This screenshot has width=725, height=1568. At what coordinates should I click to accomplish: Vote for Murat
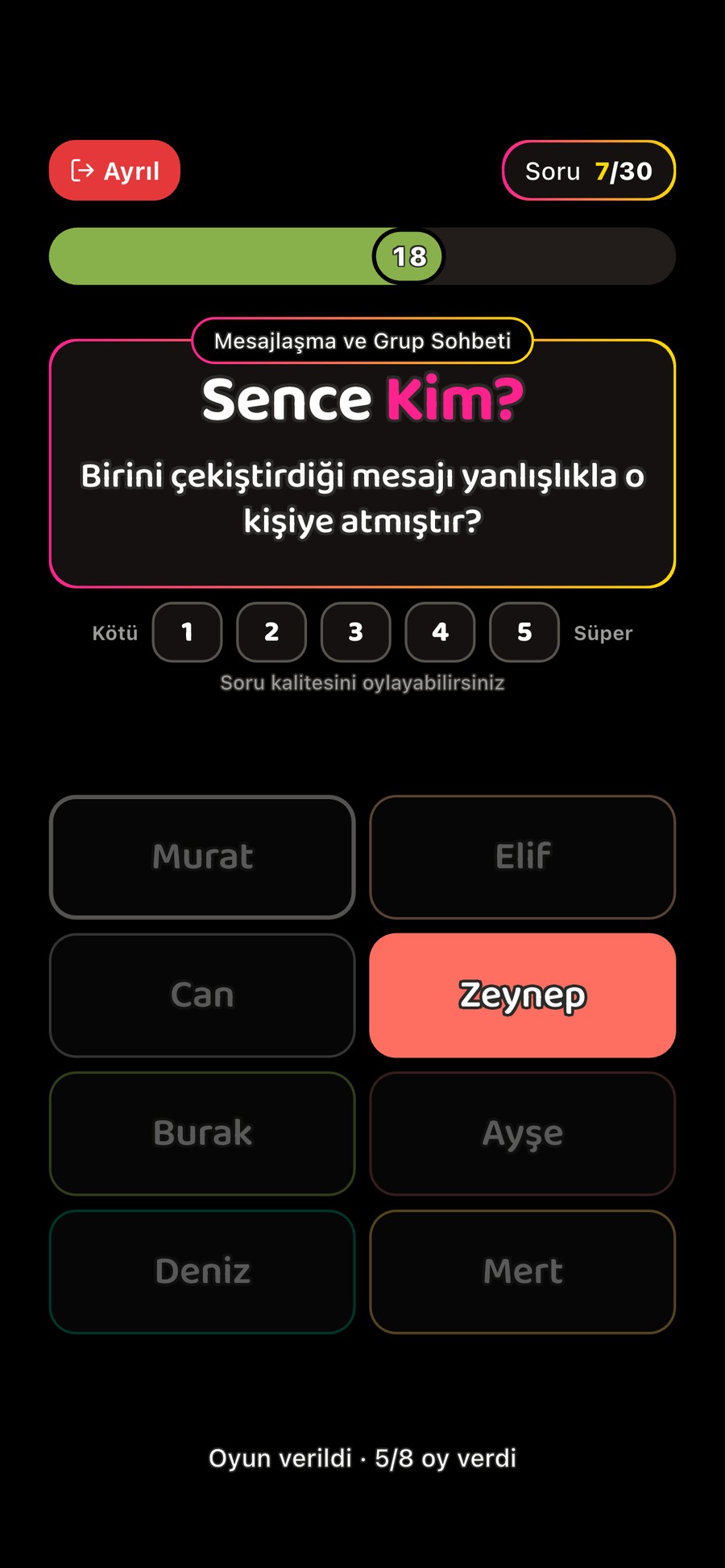click(202, 857)
